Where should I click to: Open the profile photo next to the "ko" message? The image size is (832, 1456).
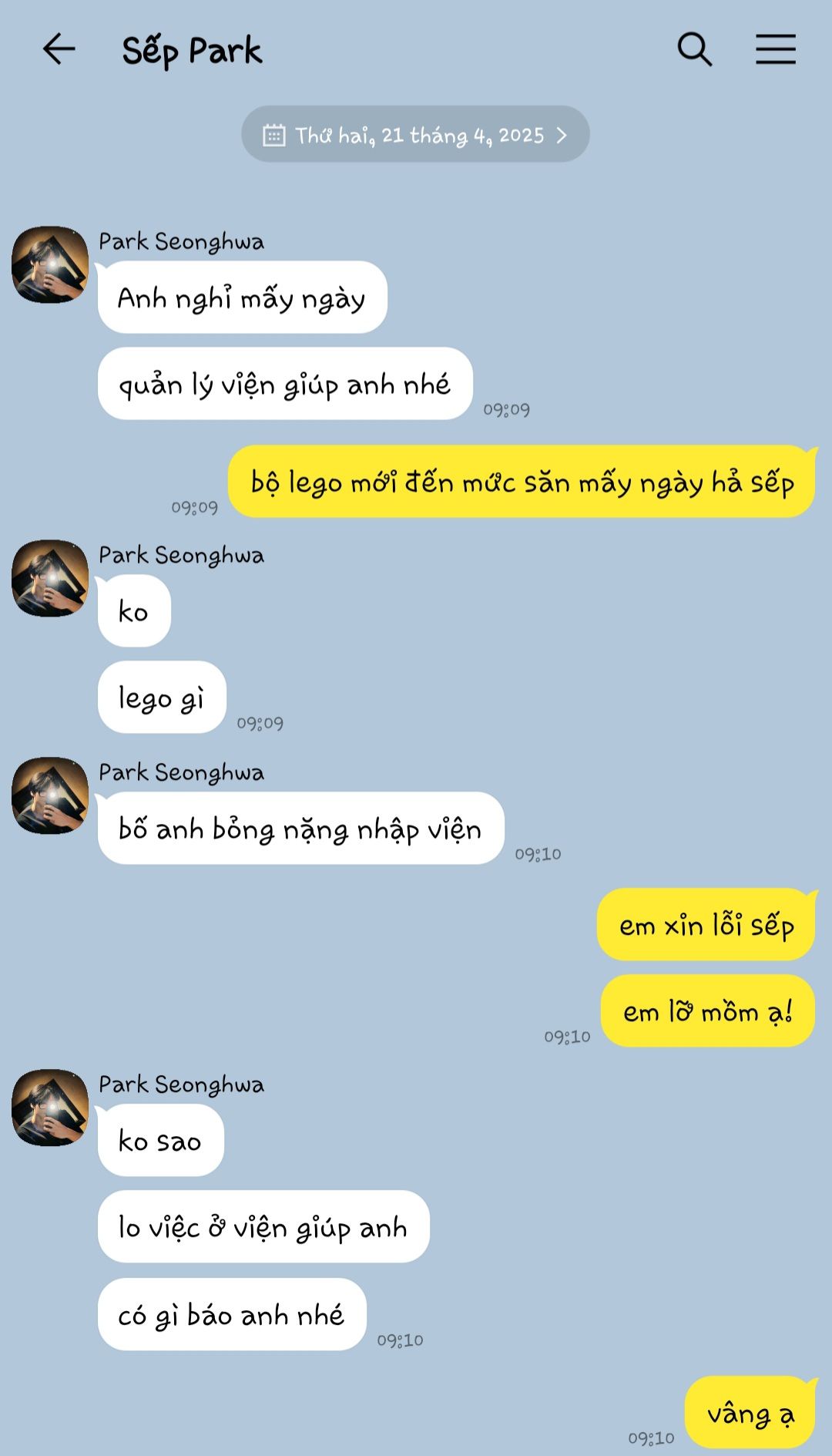pos(50,578)
